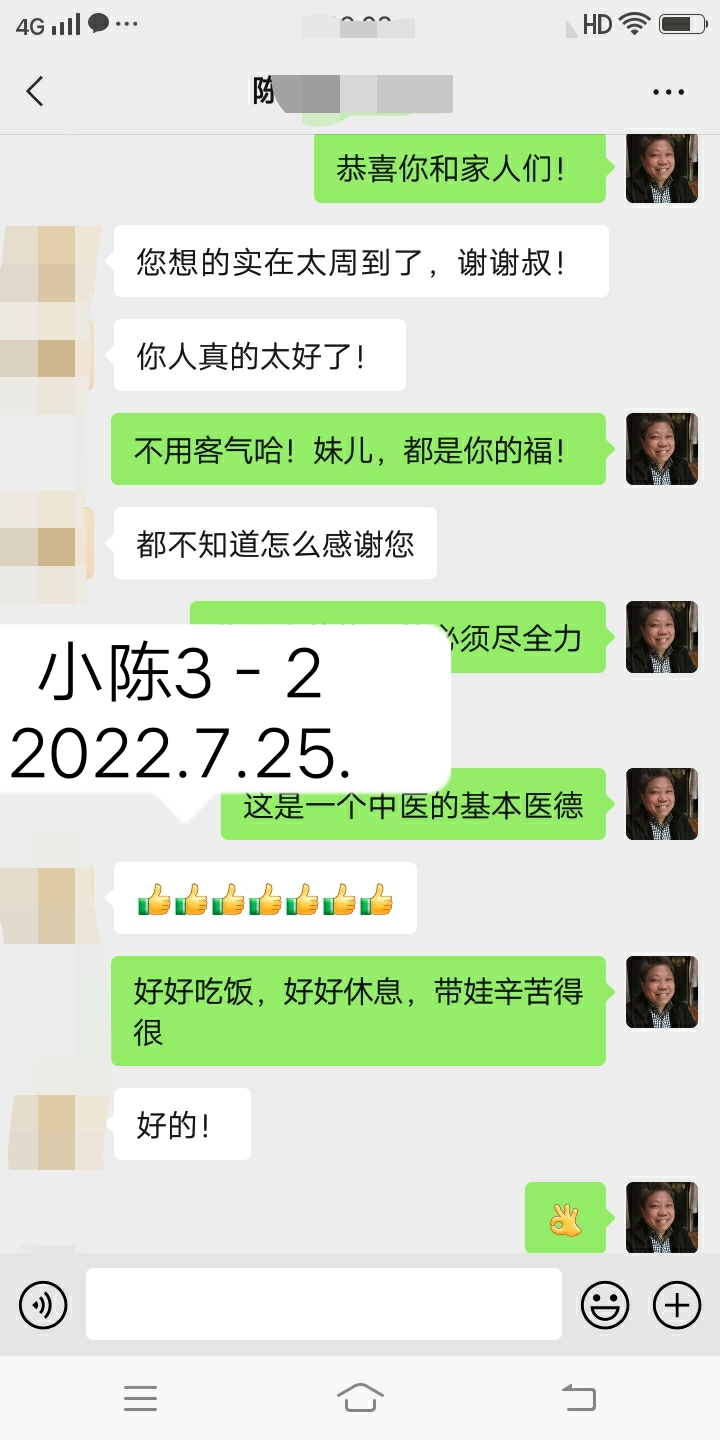The height and width of the screenshot is (1440, 720).
Task: Open the plus attachments menu
Action: [677, 1304]
